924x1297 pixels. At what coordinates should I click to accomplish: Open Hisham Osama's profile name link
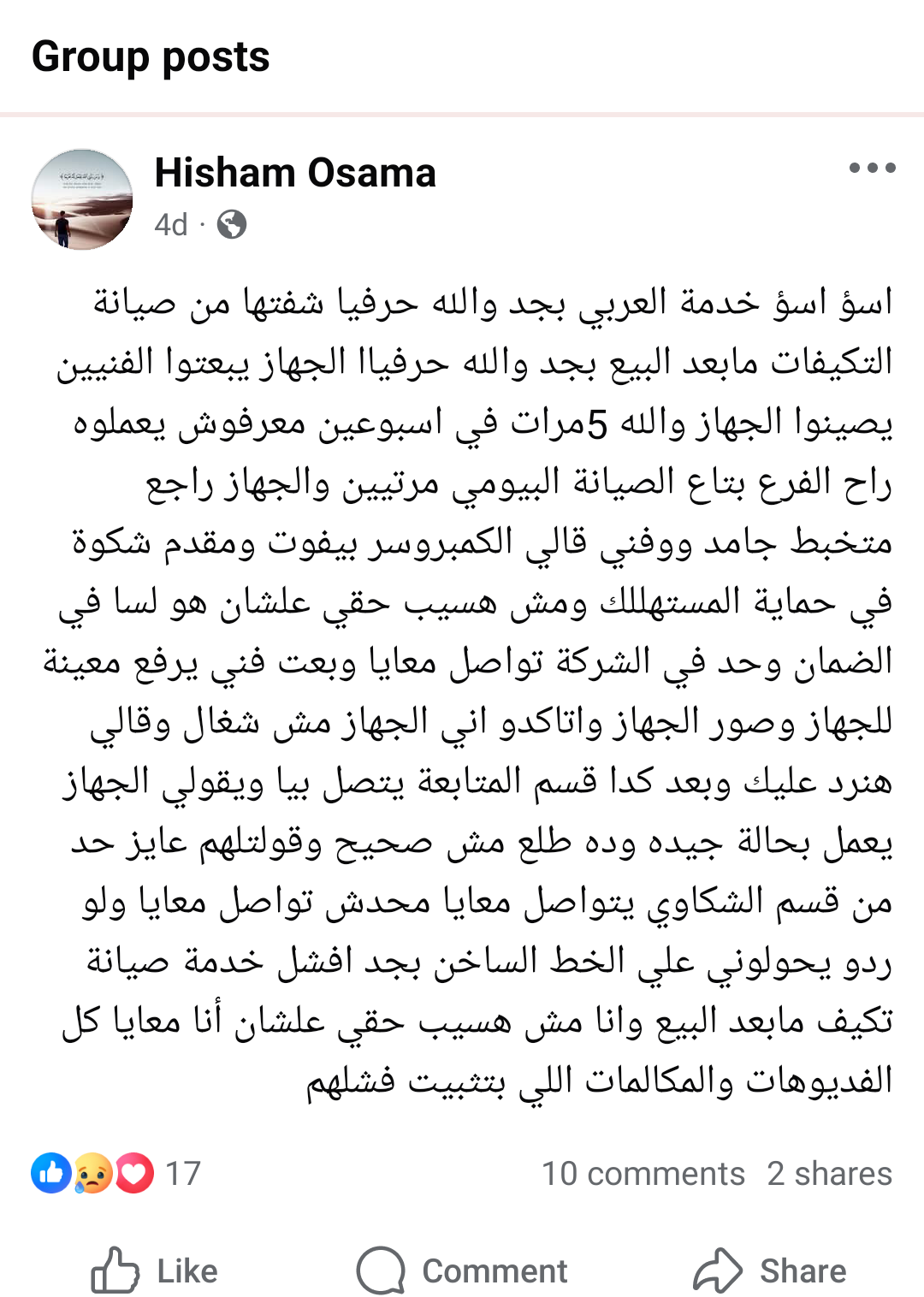[x=295, y=173]
